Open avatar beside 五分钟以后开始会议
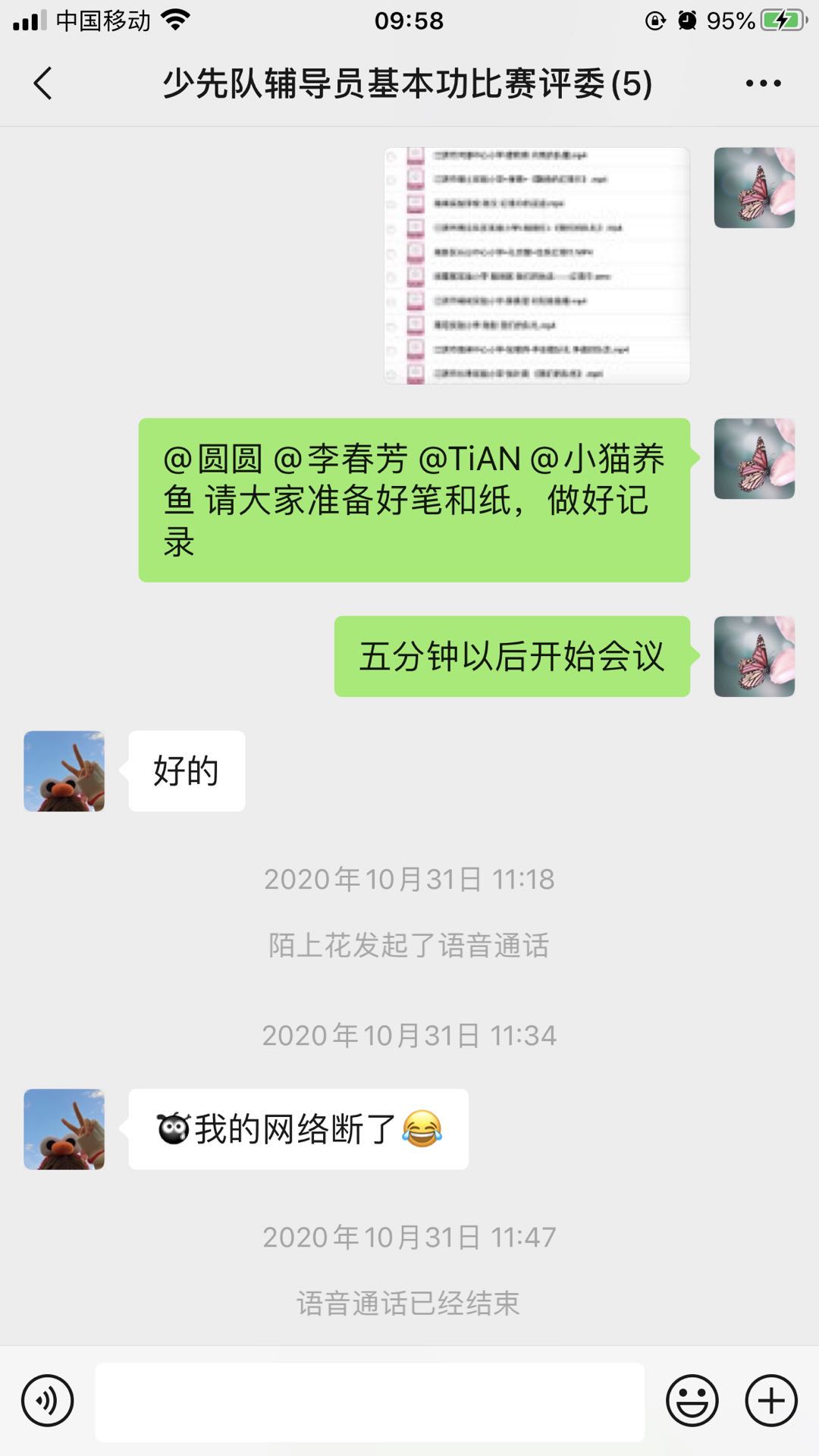819x1456 pixels. coord(754,657)
